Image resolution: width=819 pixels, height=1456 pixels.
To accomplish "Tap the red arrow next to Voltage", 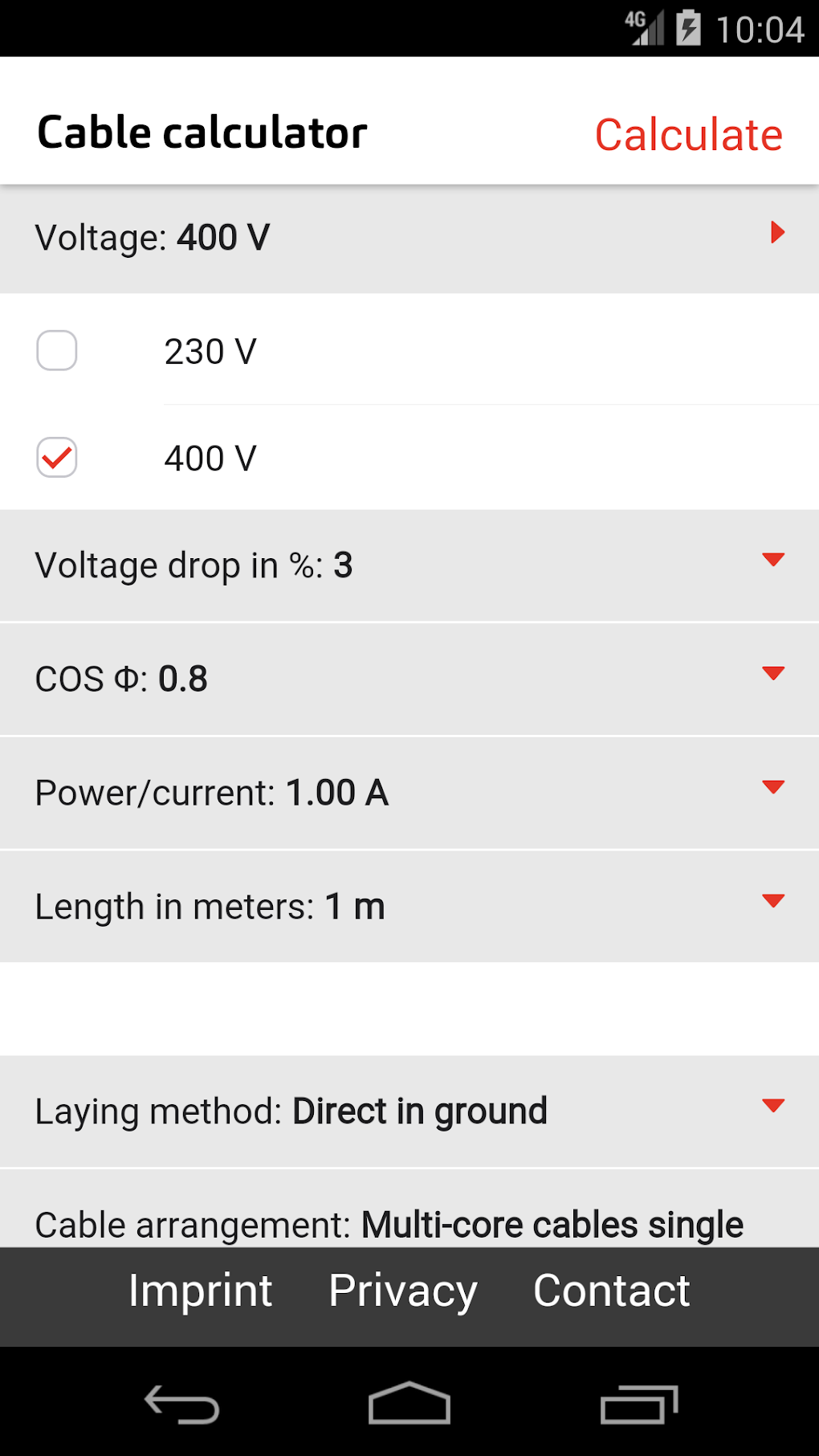I will [776, 234].
